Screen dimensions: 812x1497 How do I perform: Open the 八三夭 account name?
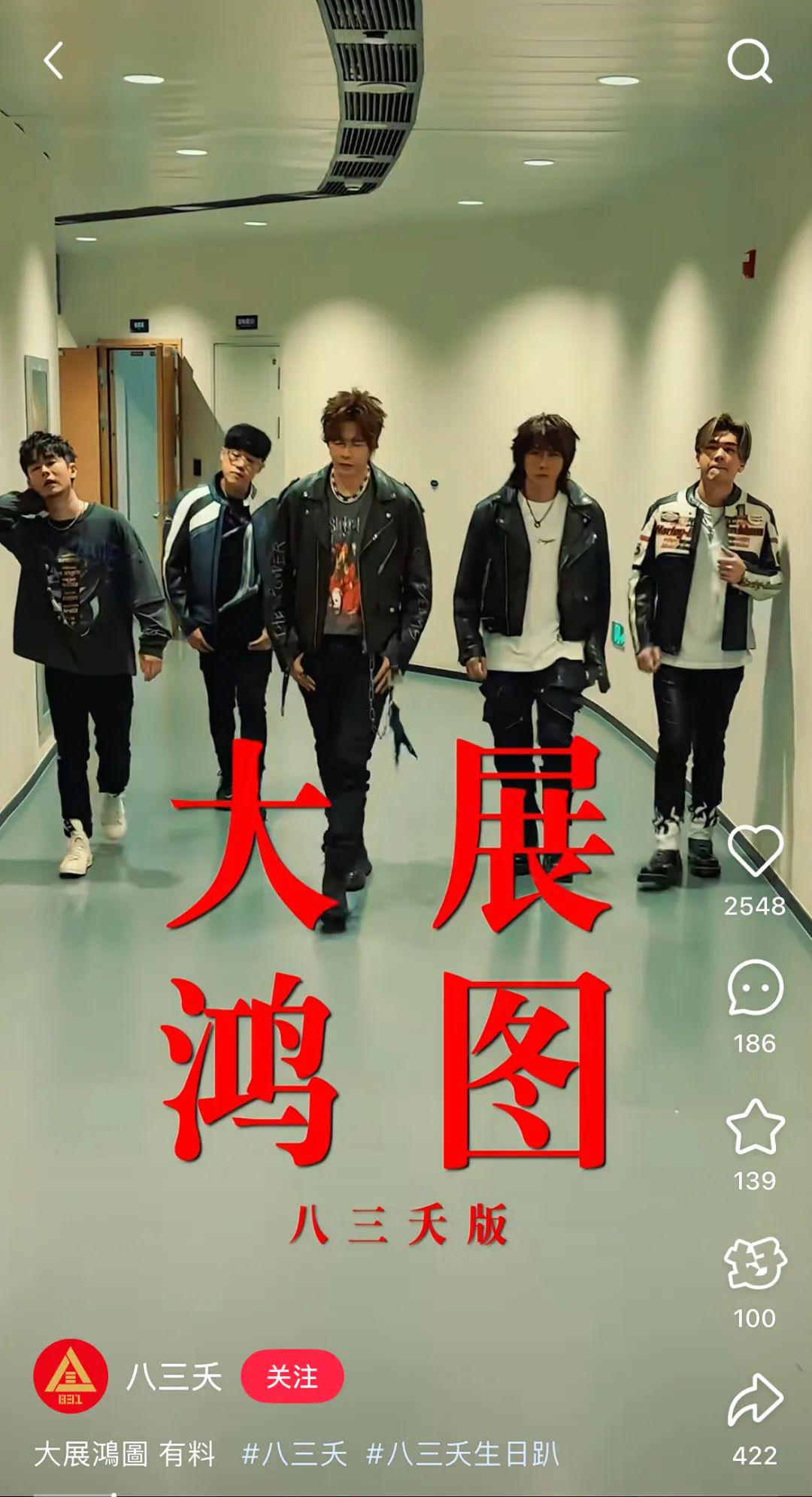coord(174,1377)
